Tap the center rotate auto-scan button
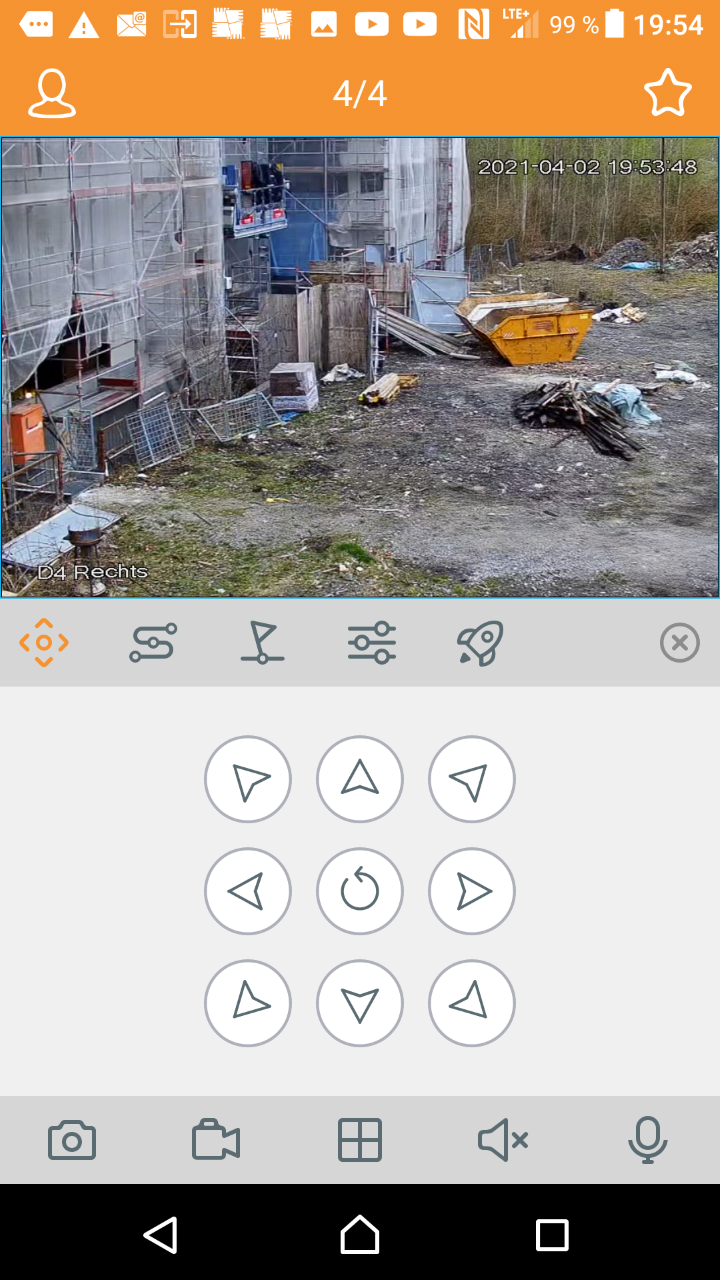Image resolution: width=720 pixels, height=1280 pixels. [x=360, y=891]
